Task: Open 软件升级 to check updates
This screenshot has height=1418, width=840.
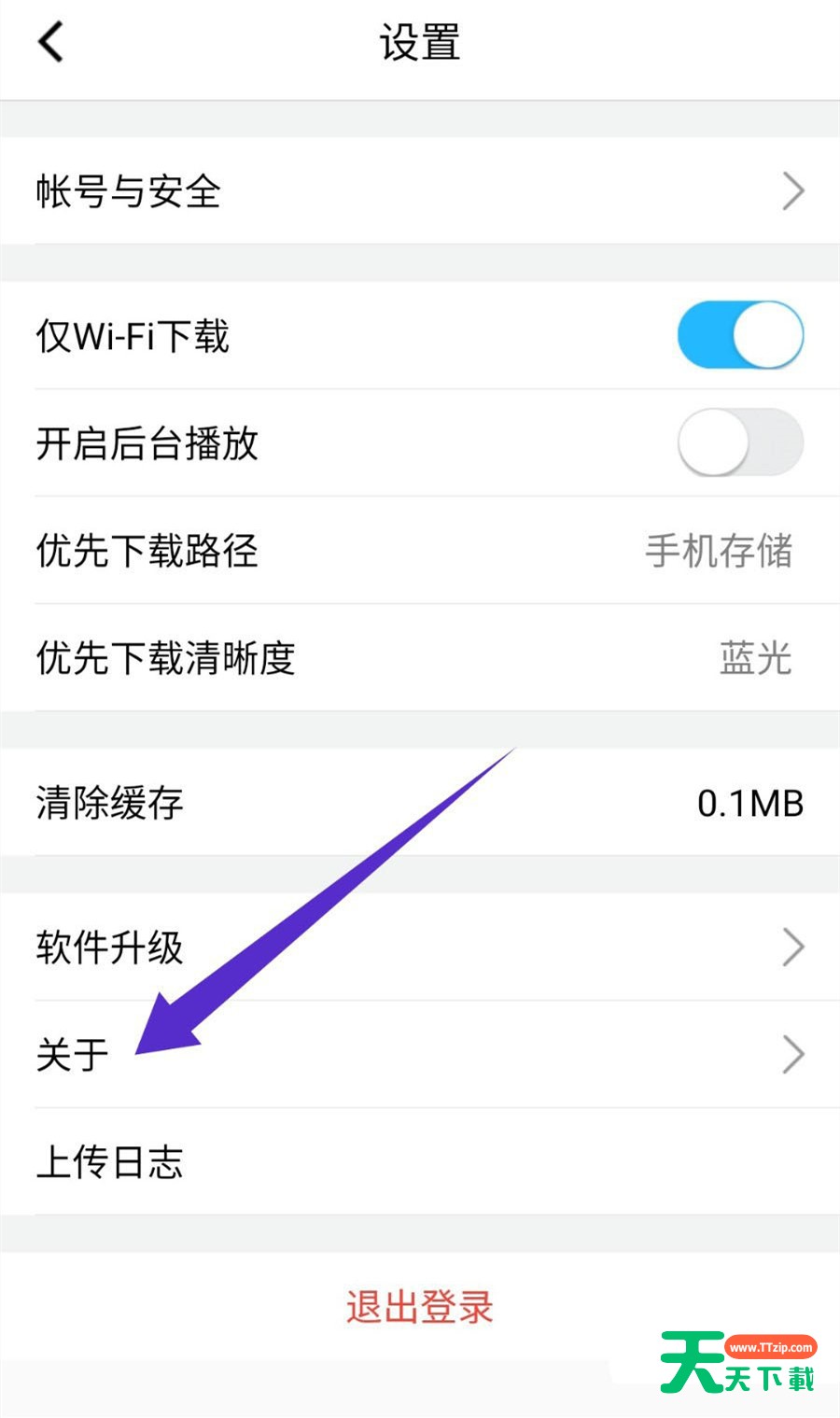Action: tap(420, 948)
